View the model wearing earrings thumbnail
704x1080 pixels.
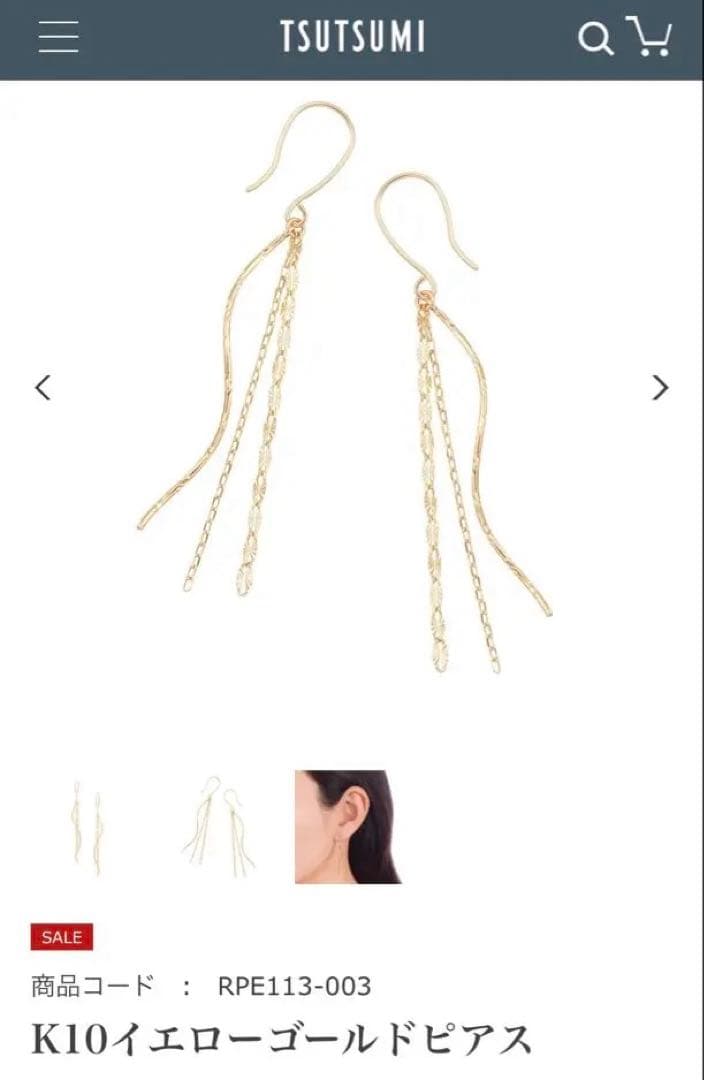coord(347,827)
